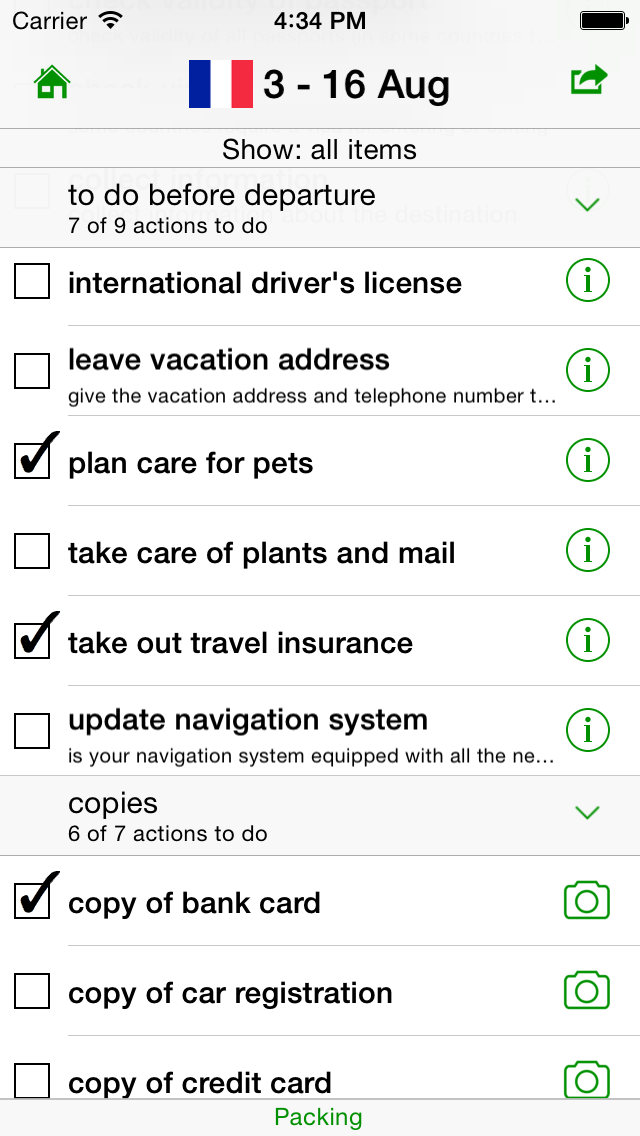Uncheck 'take out travel insurance'

tap(32, 642)
